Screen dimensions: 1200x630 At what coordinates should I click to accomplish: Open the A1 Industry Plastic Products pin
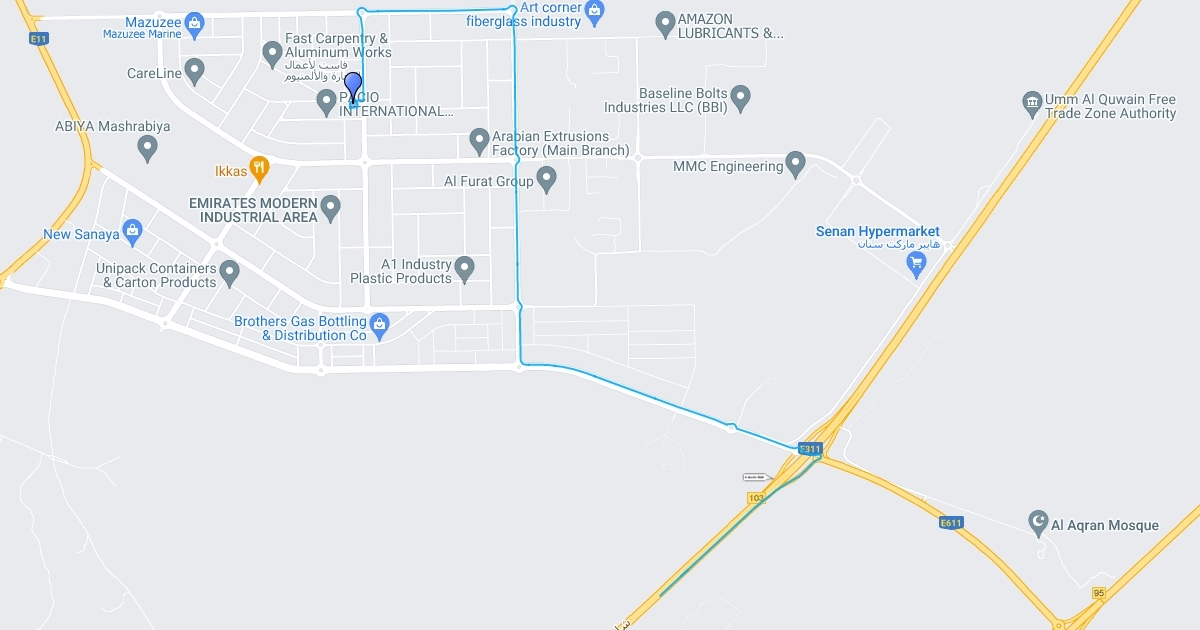click(x=465, y=267)
